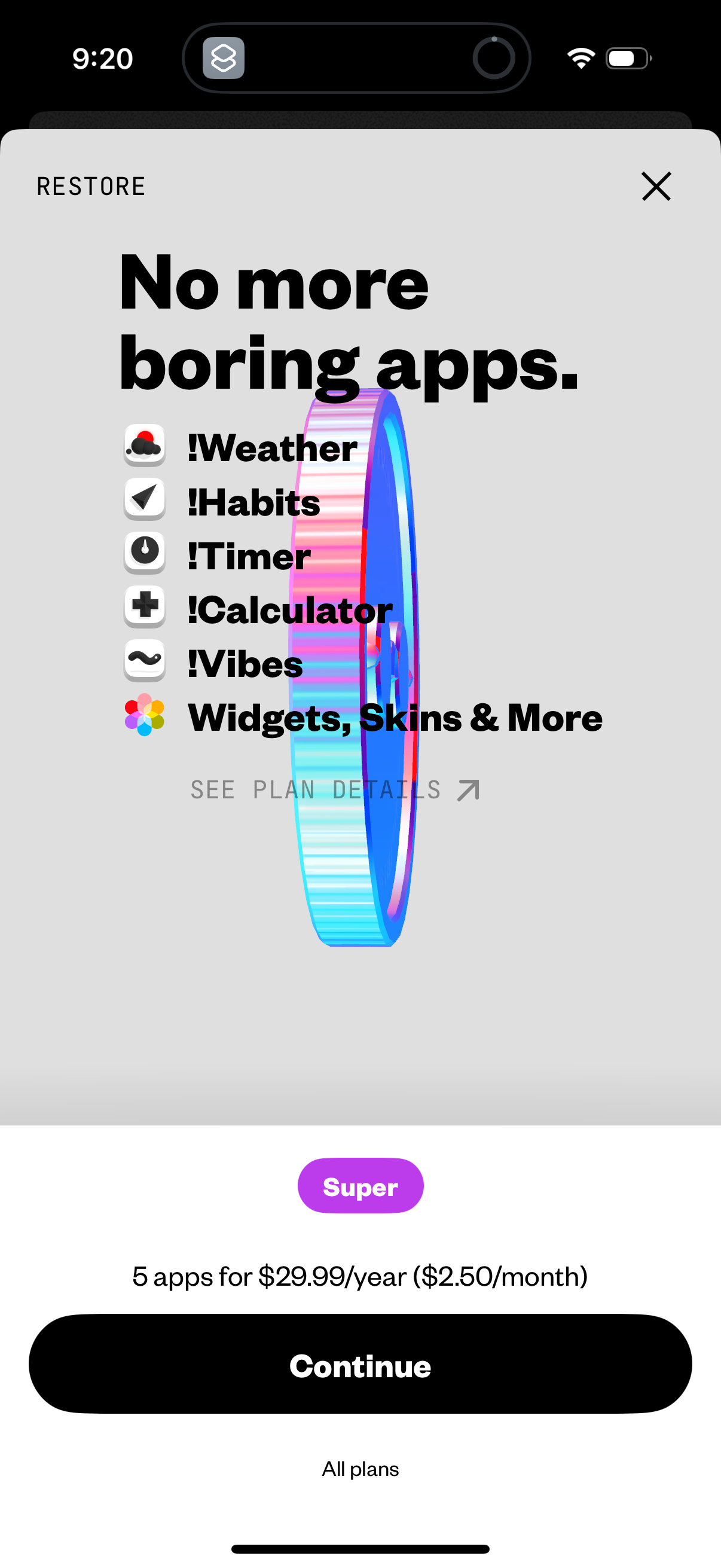Expand All plans options
Viewport: 721px width, 1568px height.
coord(359,1468)
